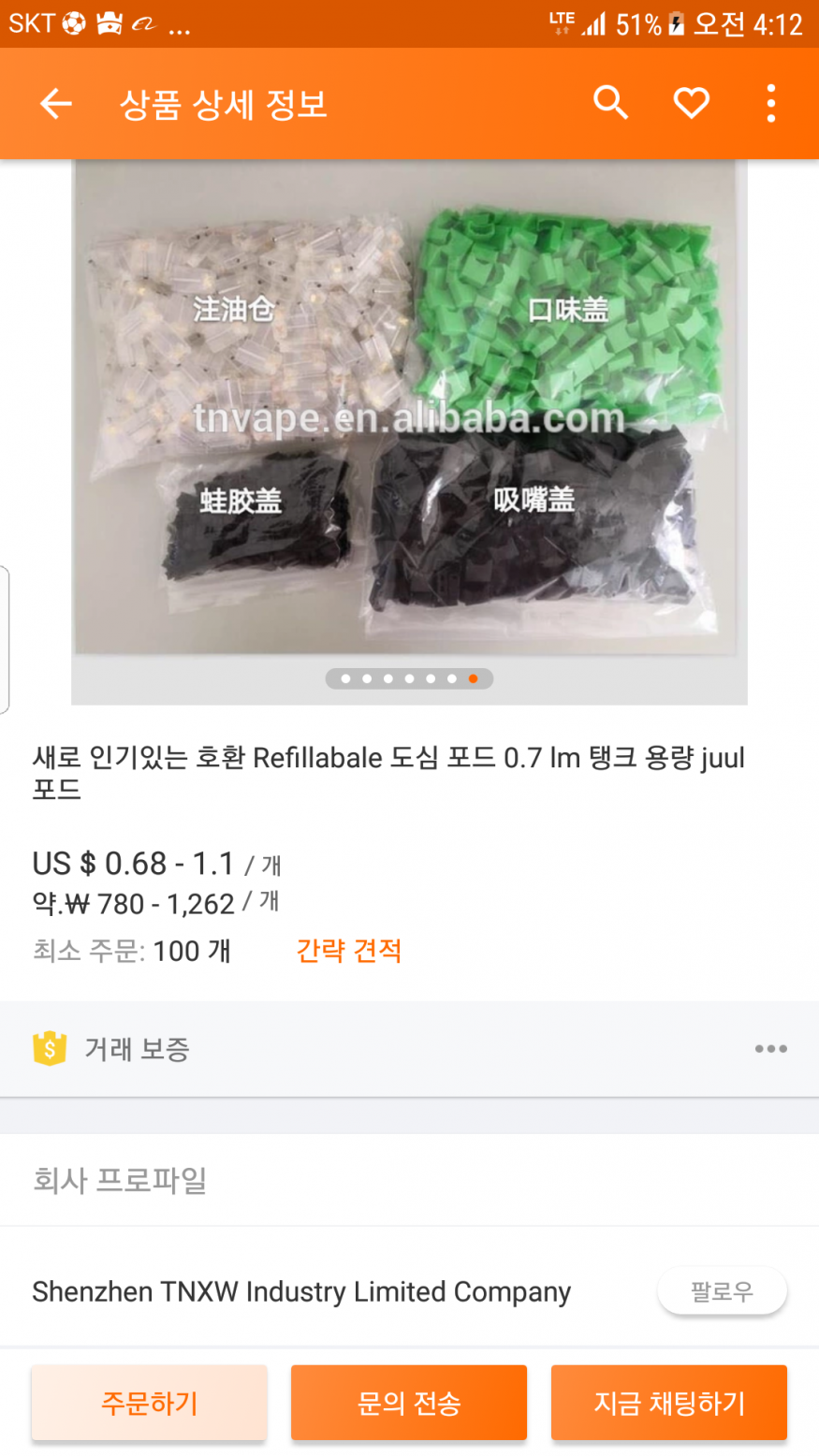This screenshot has height=1456, width=819.
Task: Open the search icon
Action: pyautogui.click(x=610, y=103)
